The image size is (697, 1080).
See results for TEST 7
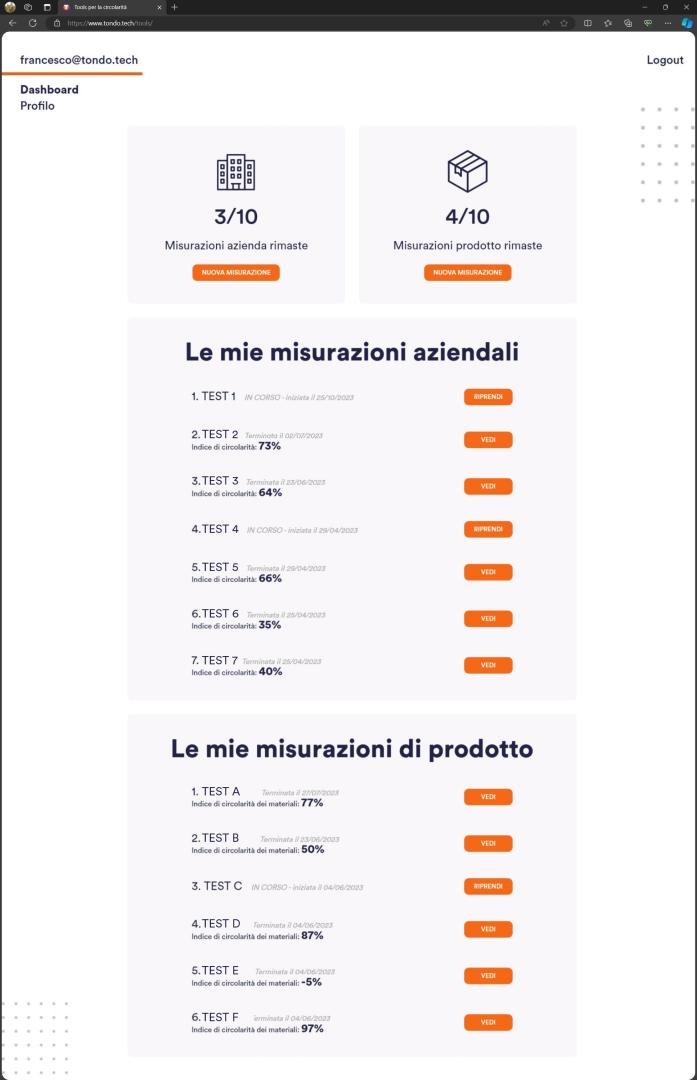click(x=488, y=665)
